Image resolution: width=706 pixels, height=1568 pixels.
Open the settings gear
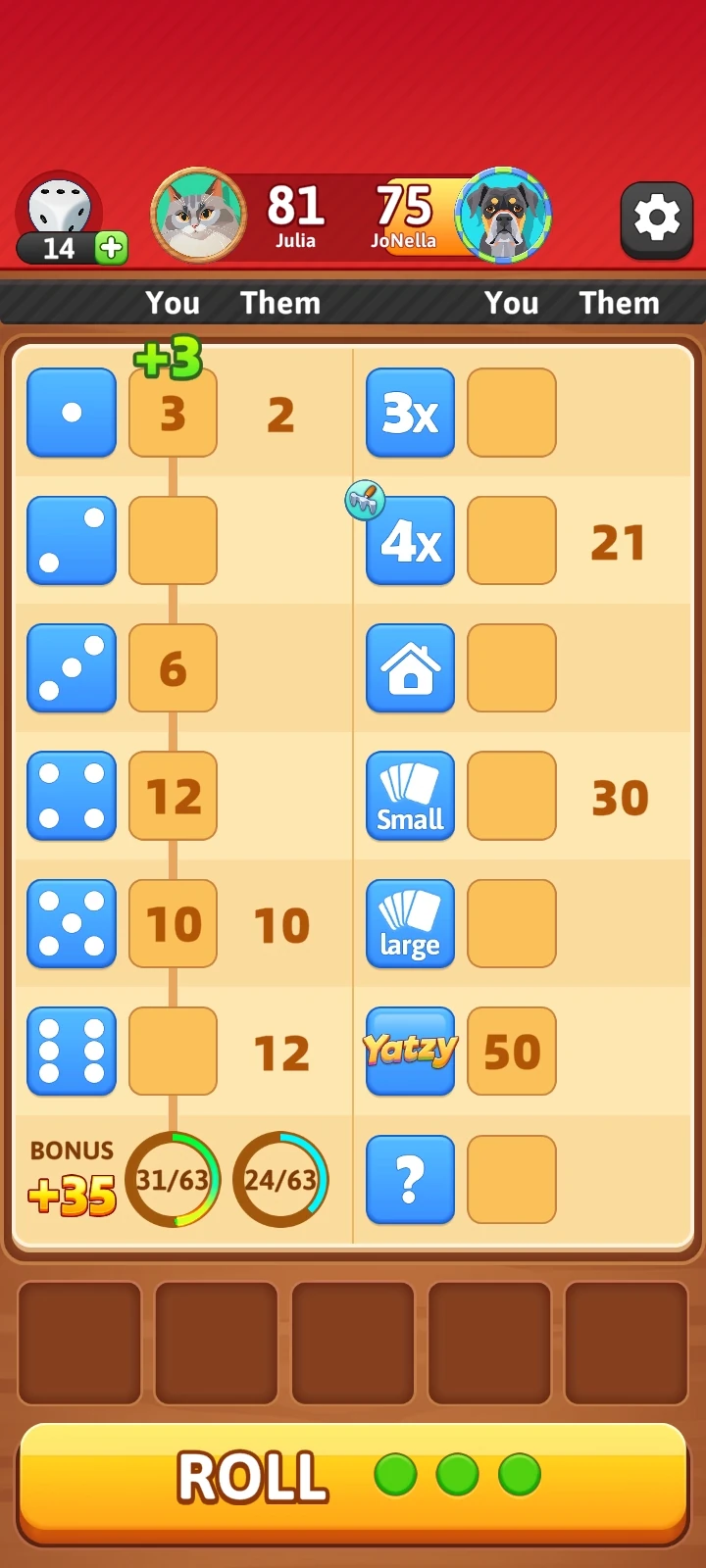coord(657,219)
